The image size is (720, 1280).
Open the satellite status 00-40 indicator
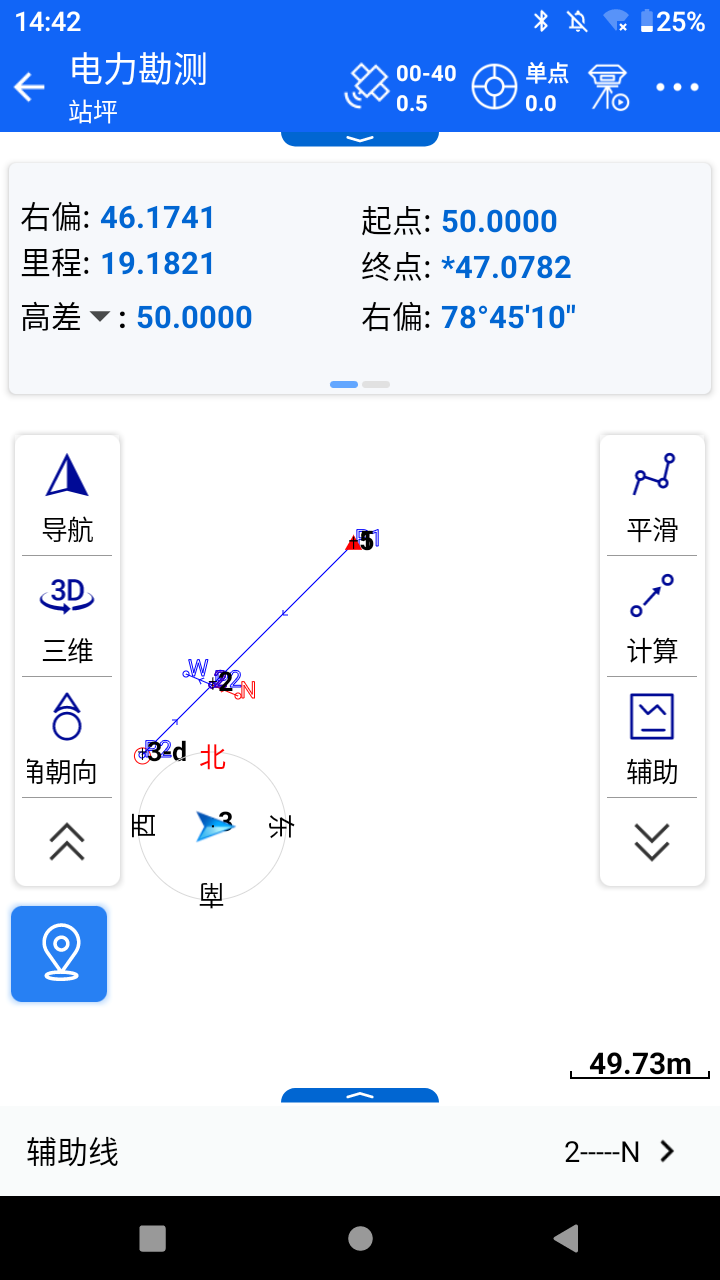click(400, 88)
